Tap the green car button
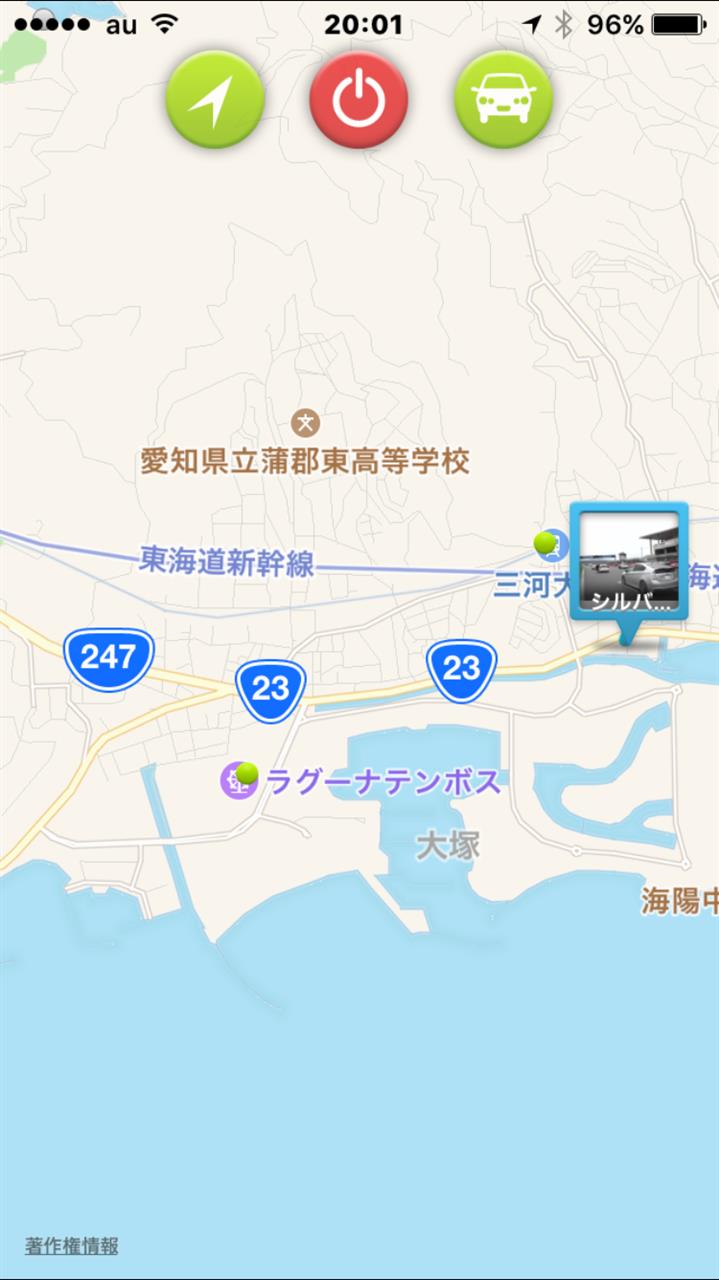Viewport: 719px width, 1280px height. click(x=503, y=100)
